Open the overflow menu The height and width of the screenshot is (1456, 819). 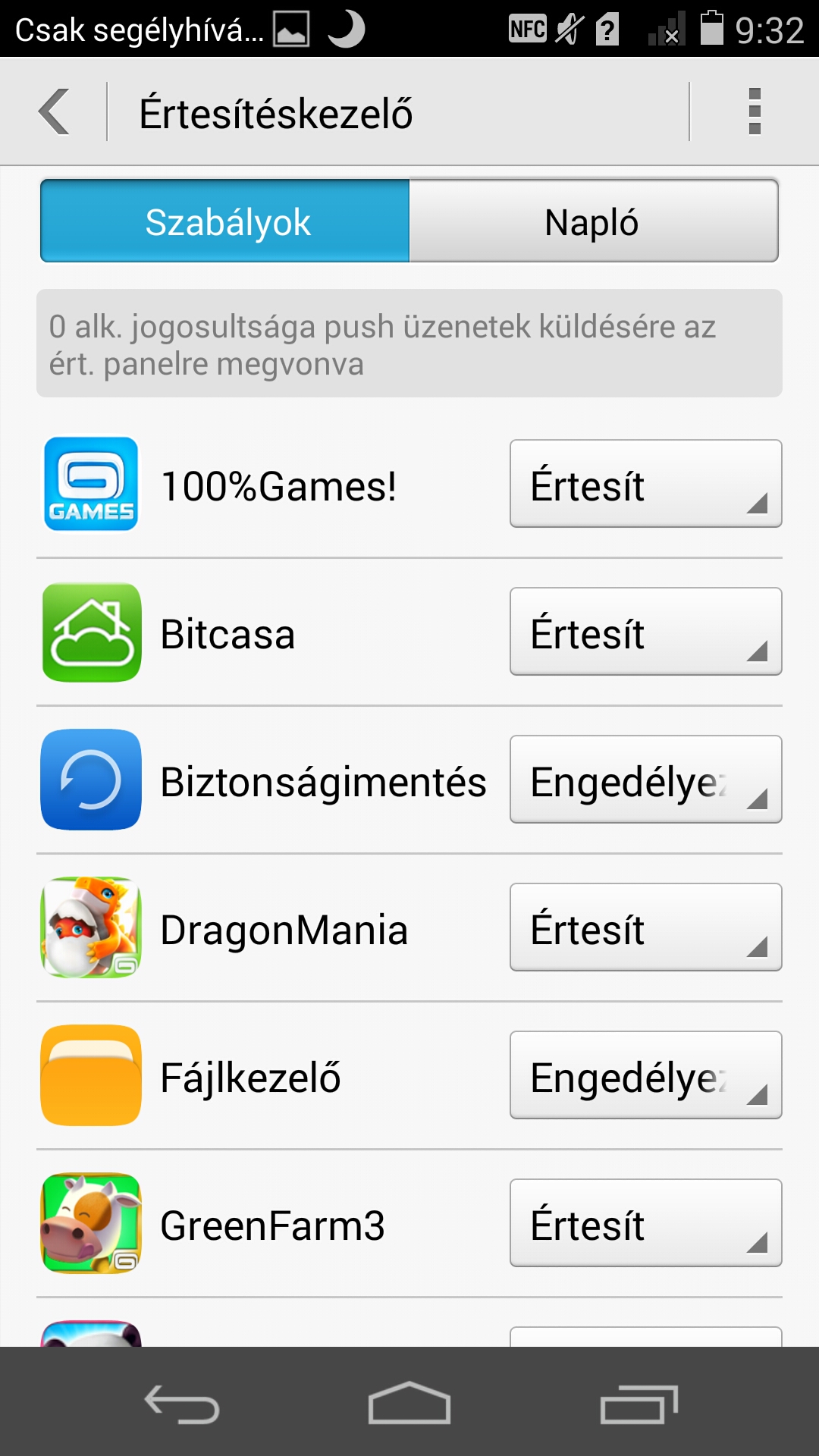754,112
